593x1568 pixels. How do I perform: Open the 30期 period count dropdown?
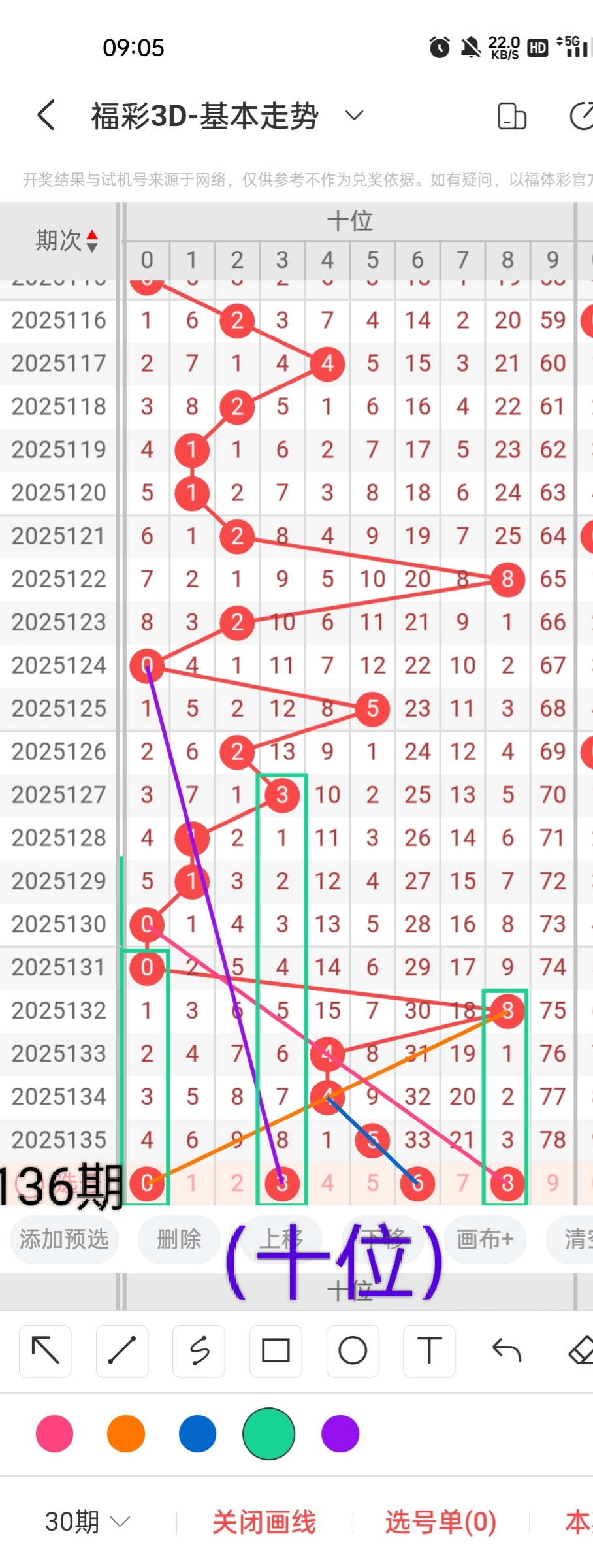pos(87,1522)
